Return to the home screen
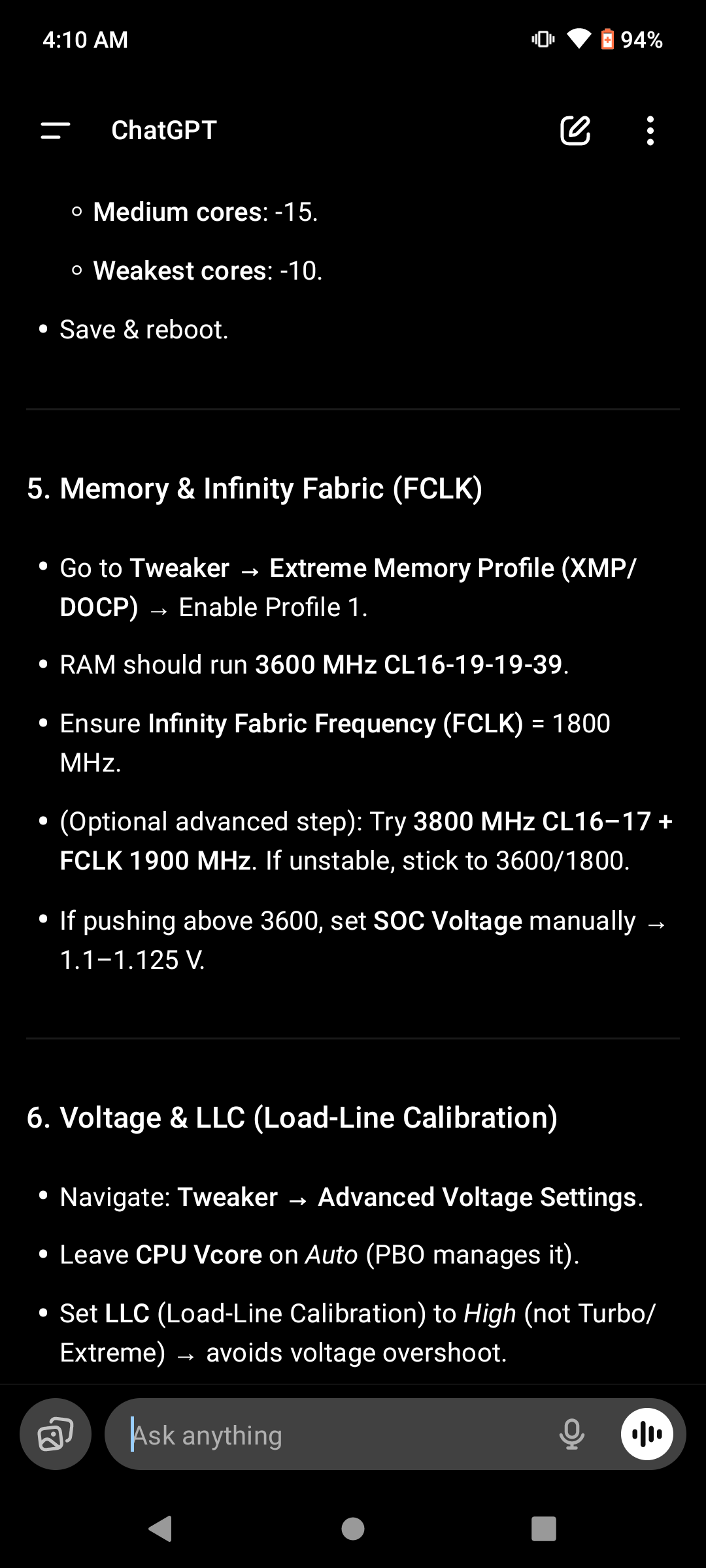706x1568 pixels. click(353, 1529)
